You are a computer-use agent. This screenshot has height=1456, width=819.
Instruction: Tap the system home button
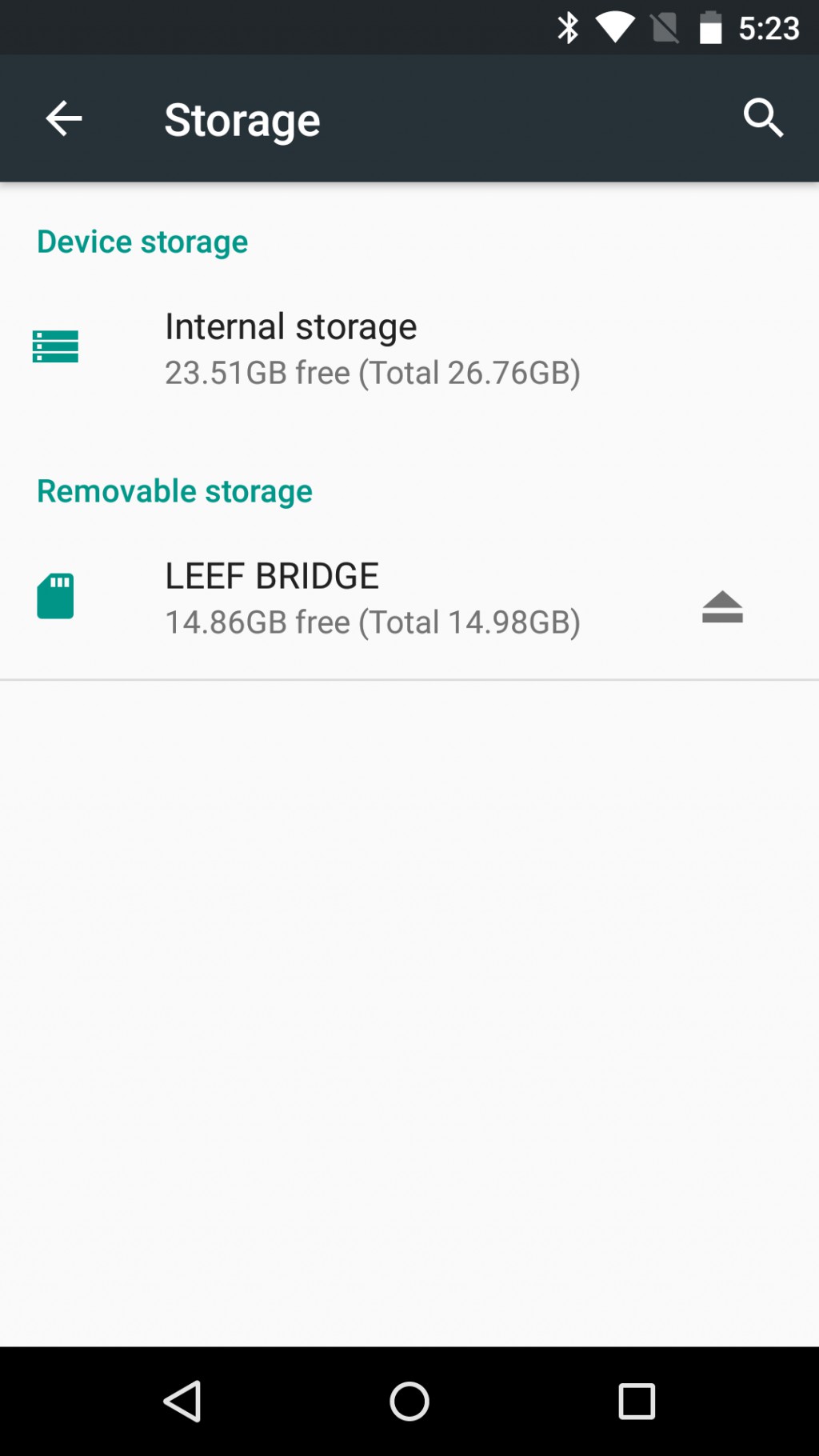(x=409, y=1401)
